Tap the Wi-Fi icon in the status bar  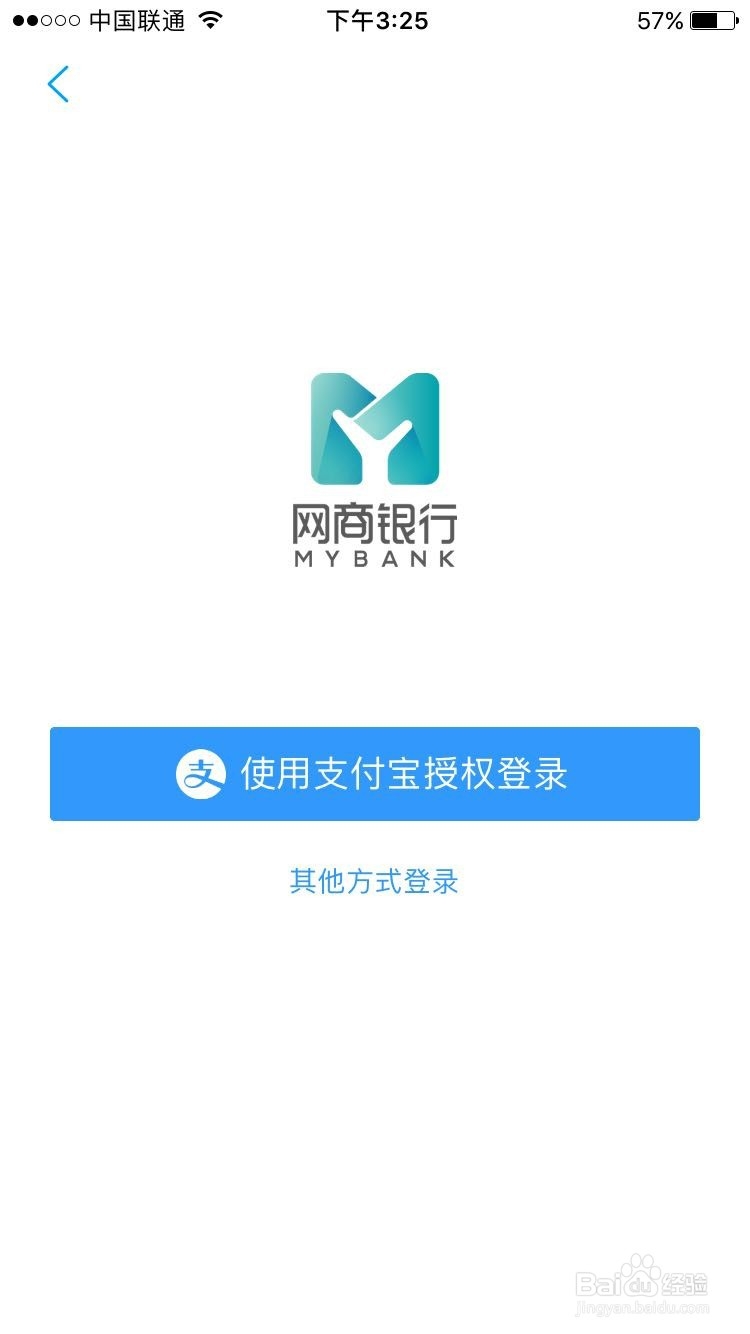pyautogui.click(x=210, y=20)
